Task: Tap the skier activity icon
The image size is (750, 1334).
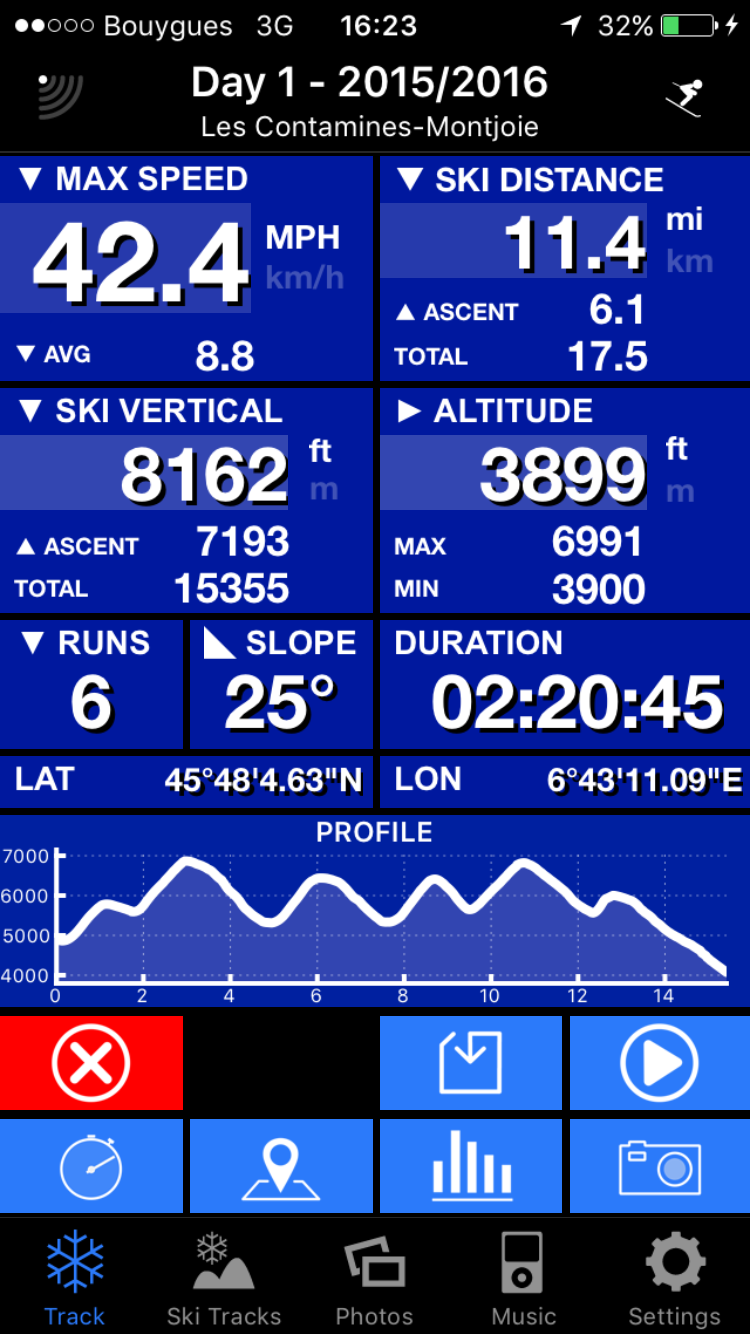Action: pyautogui.click(x=685, y=99)
